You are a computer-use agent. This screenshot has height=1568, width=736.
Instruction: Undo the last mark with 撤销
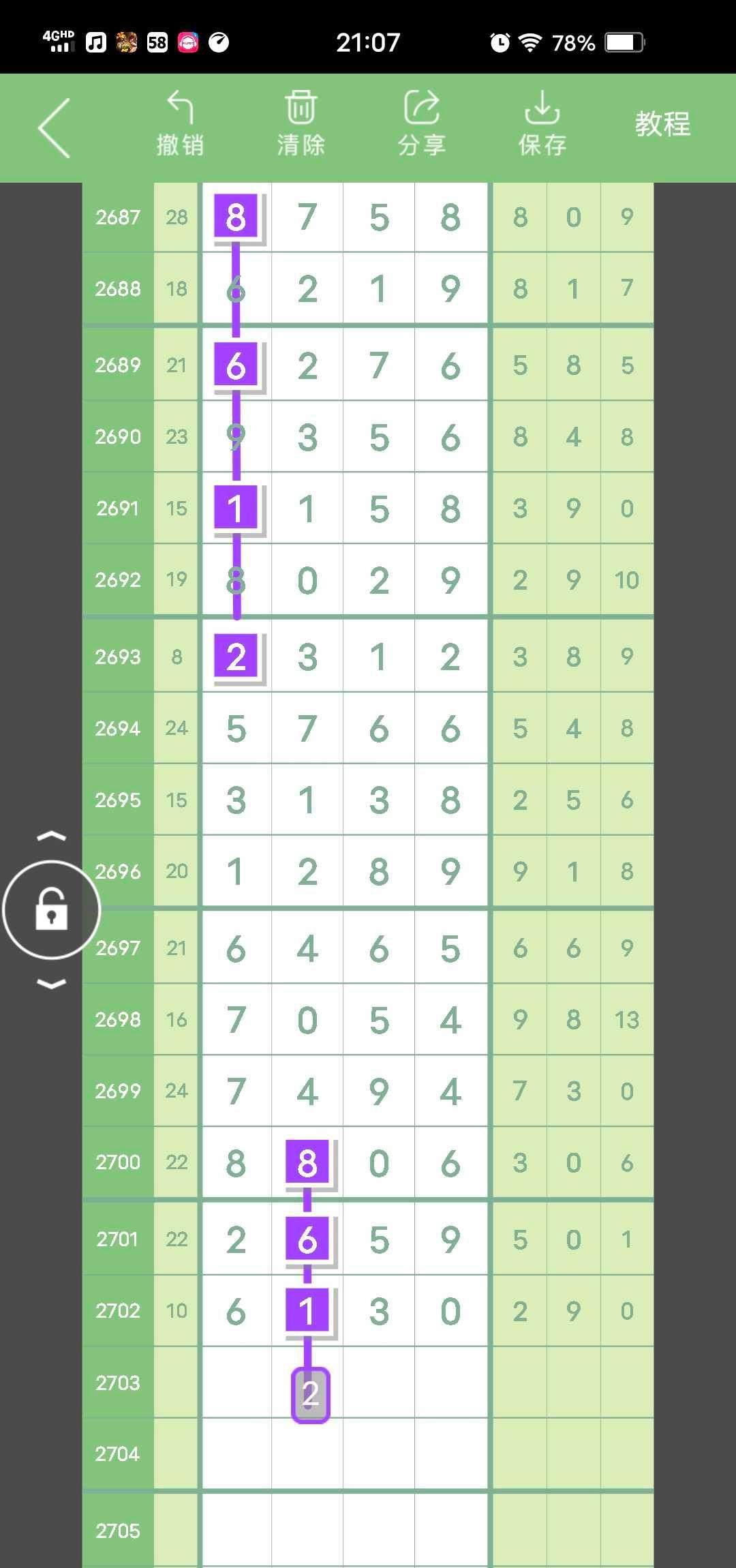click(x=180, y=125)
